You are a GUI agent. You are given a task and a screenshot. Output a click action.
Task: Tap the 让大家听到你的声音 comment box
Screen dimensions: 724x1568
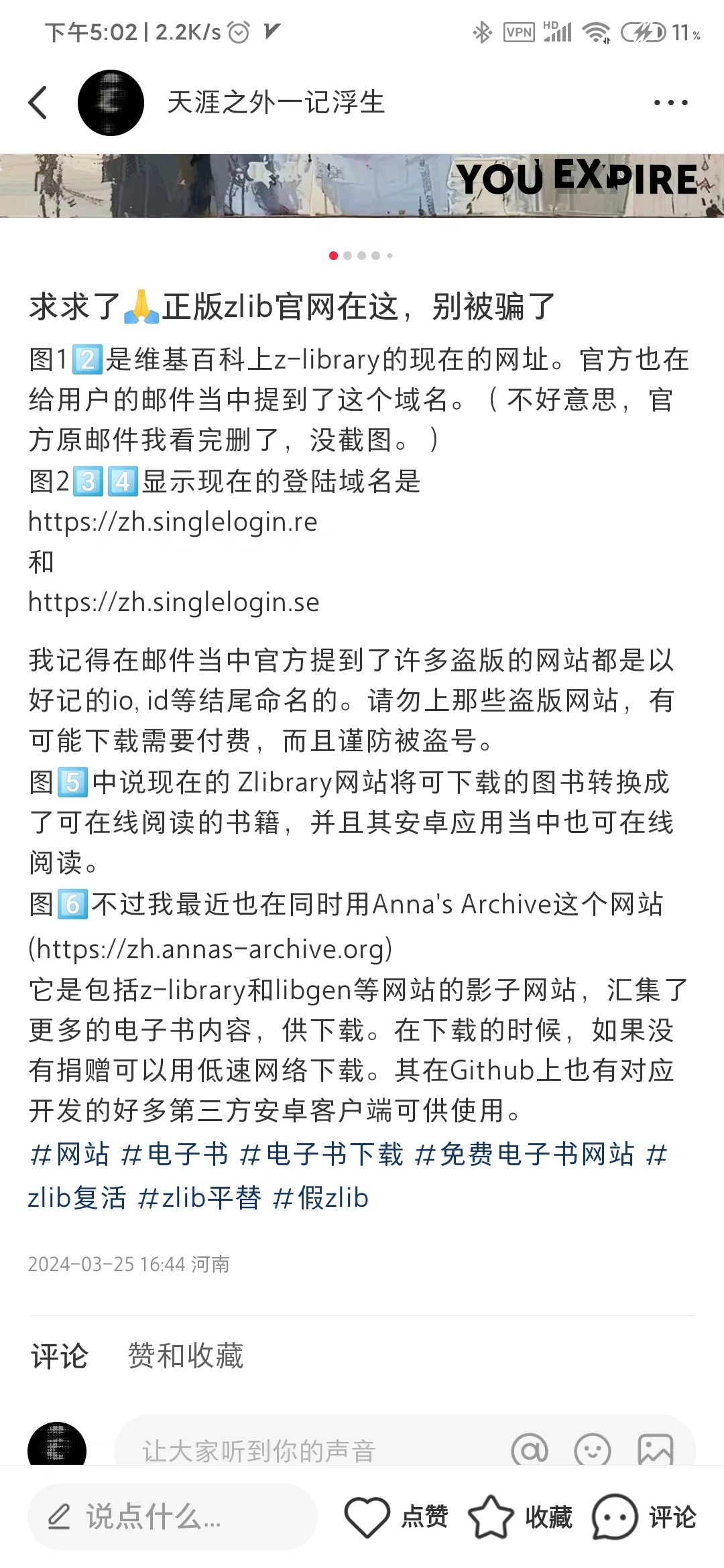click(x=302, y=1450)
